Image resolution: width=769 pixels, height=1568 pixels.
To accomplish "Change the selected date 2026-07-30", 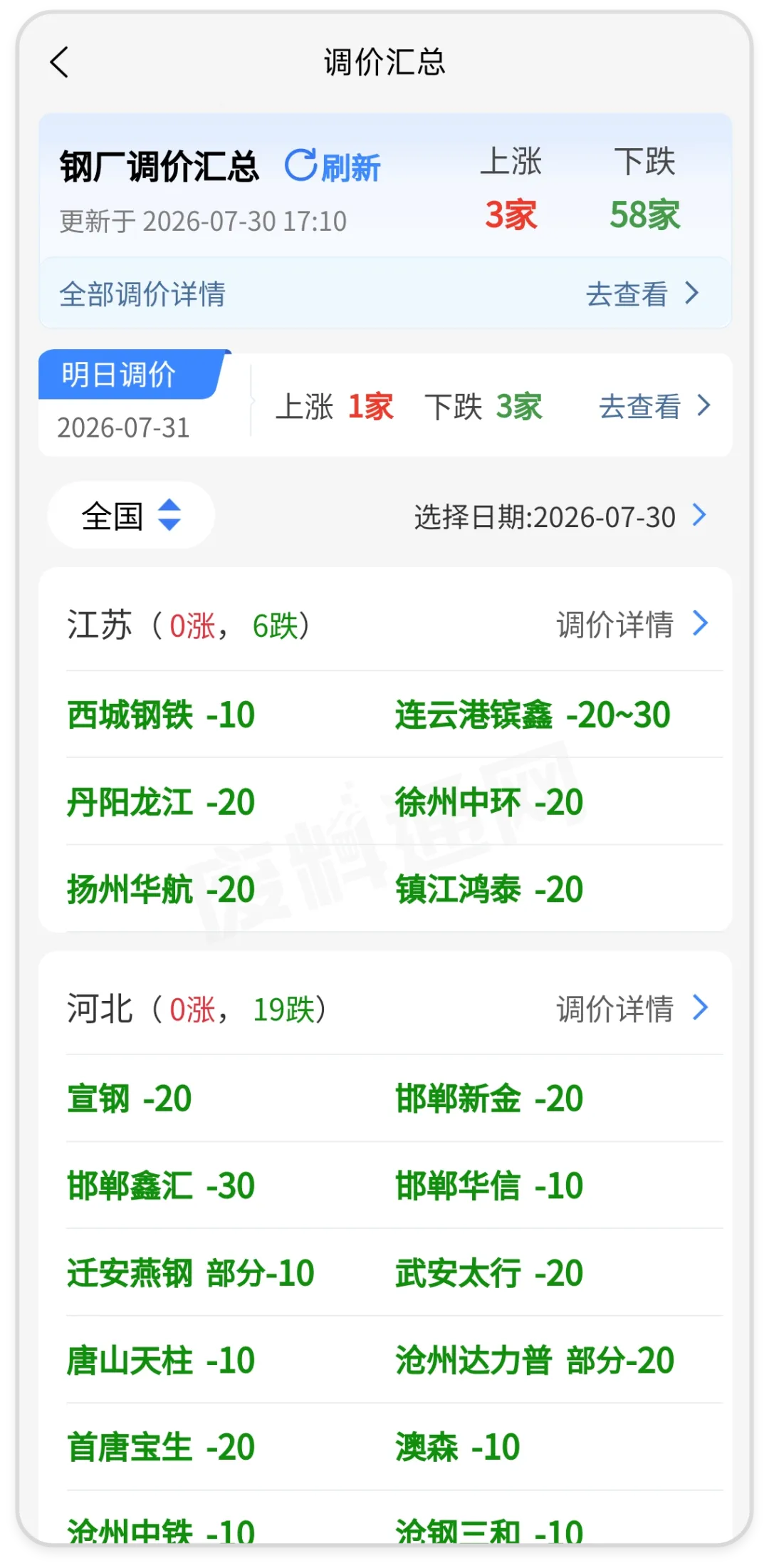I will coord(560,516).
